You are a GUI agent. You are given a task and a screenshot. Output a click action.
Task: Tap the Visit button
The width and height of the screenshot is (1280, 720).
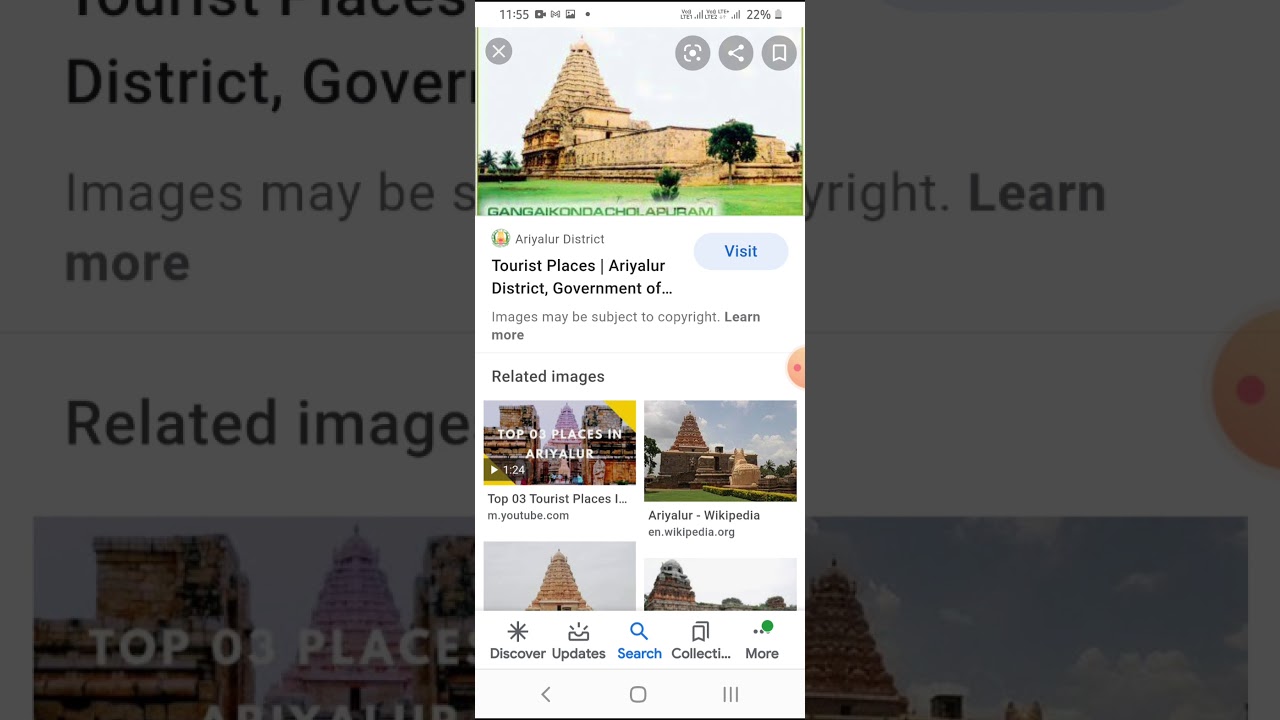tap(740, 251)
